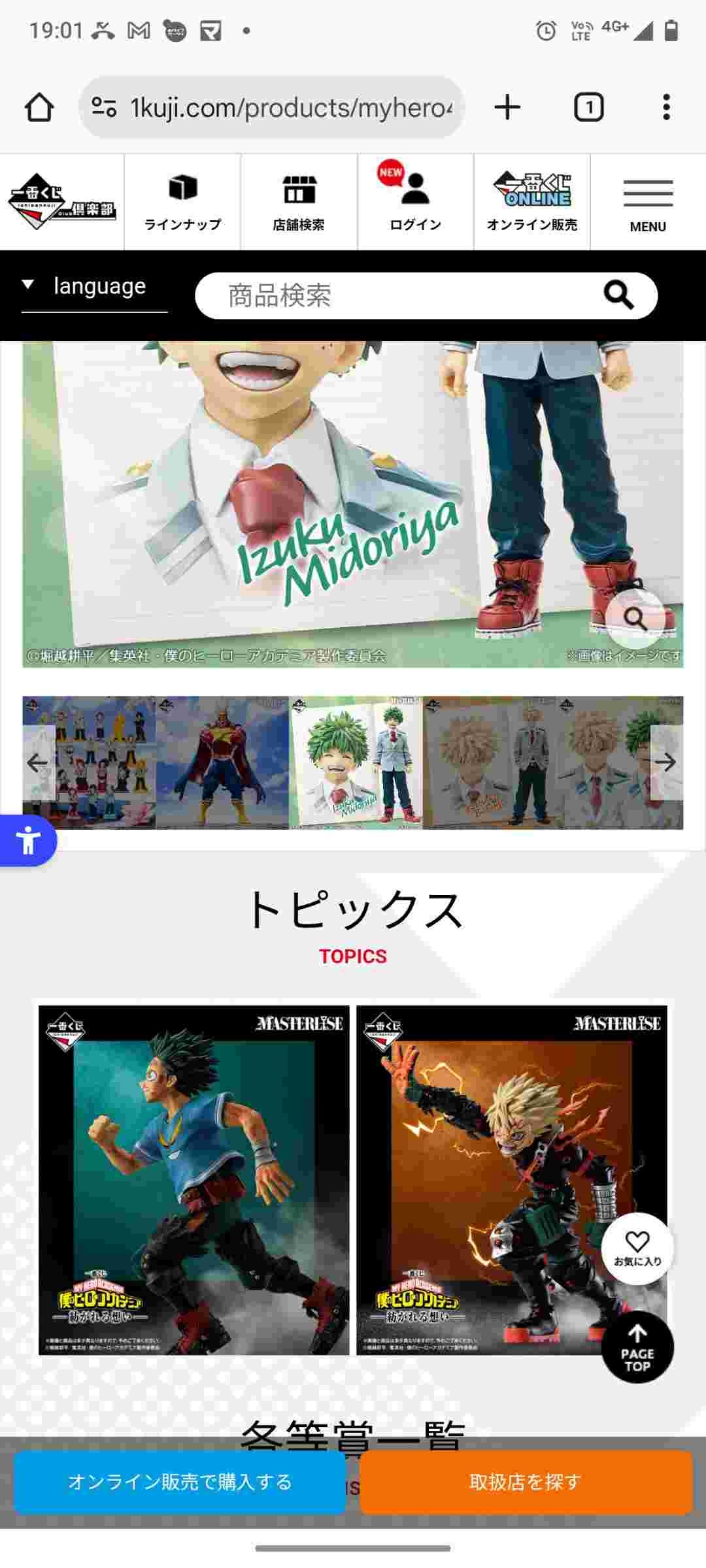The image size is (706, 1568).
Task: Open the ログイン login page
Action: (x=415, y=203)
